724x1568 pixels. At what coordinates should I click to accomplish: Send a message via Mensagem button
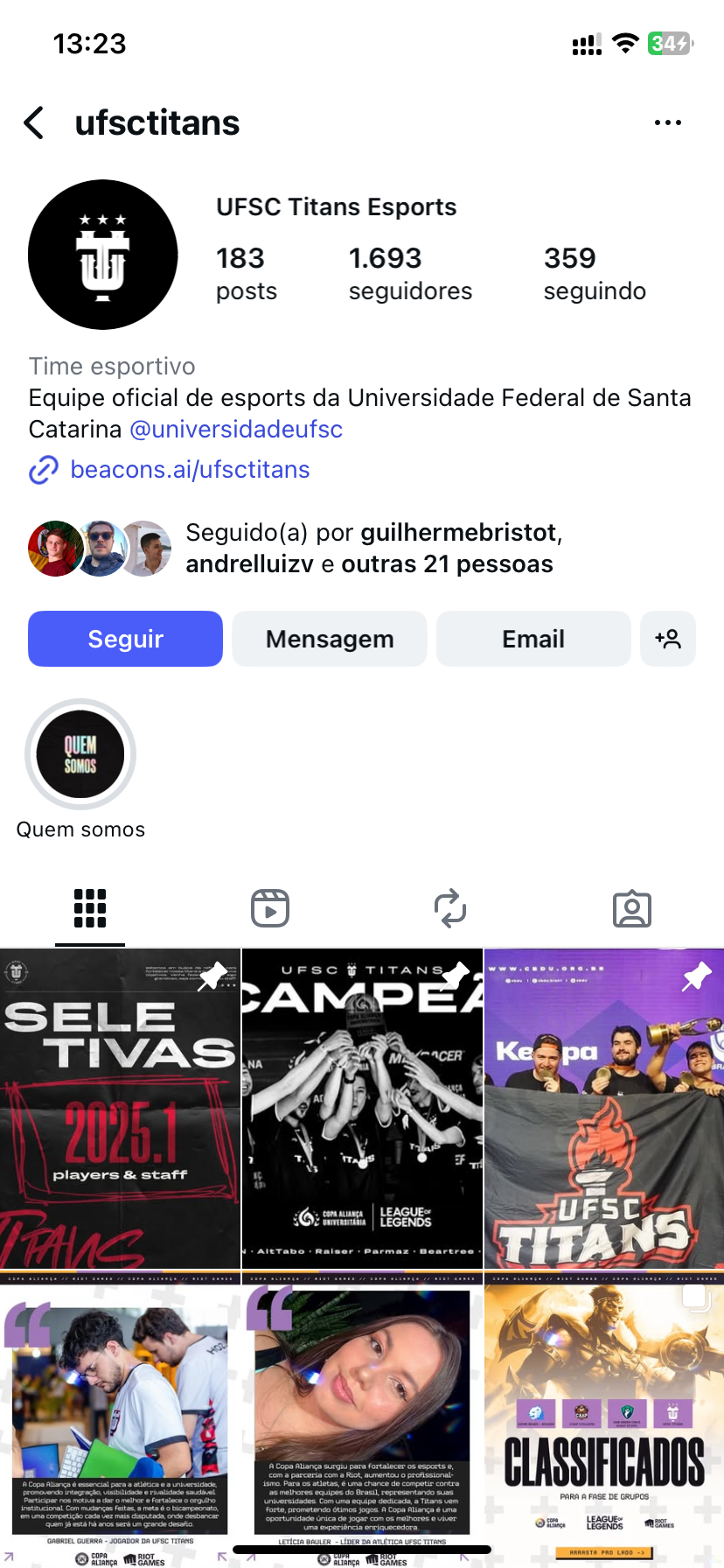[330, 639]
